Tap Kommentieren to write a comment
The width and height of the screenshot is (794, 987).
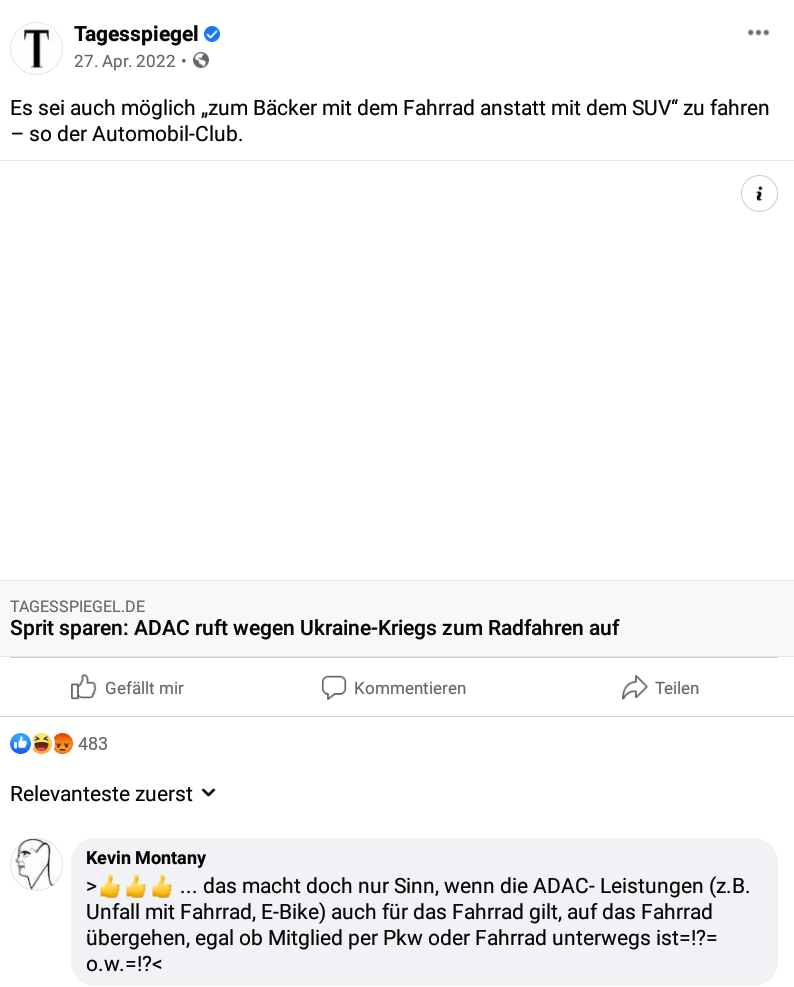click(394, 688)
